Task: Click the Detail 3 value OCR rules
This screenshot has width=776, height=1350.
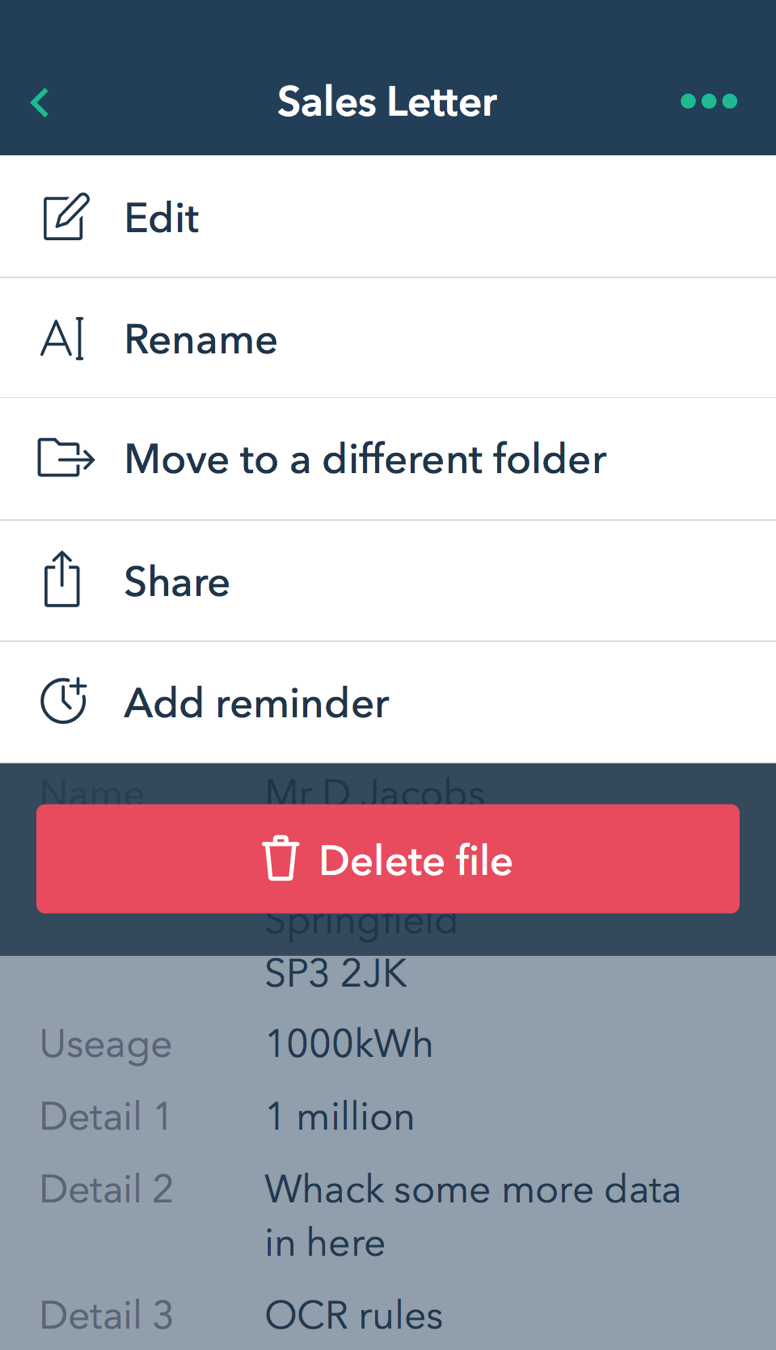Action: (353, 1314)
